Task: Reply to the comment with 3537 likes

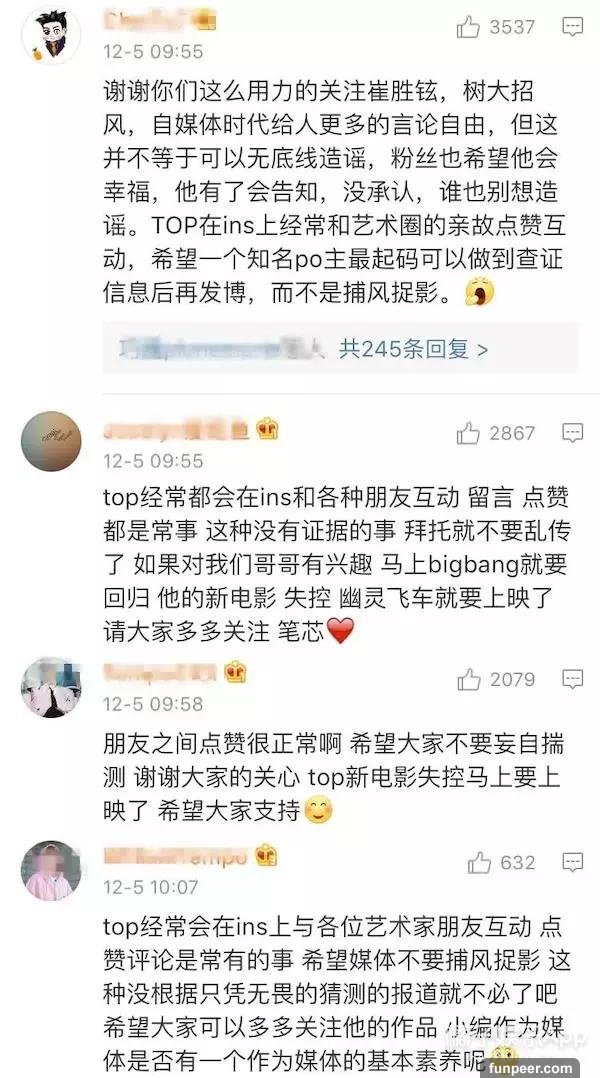Action: (x=571, y=27)
